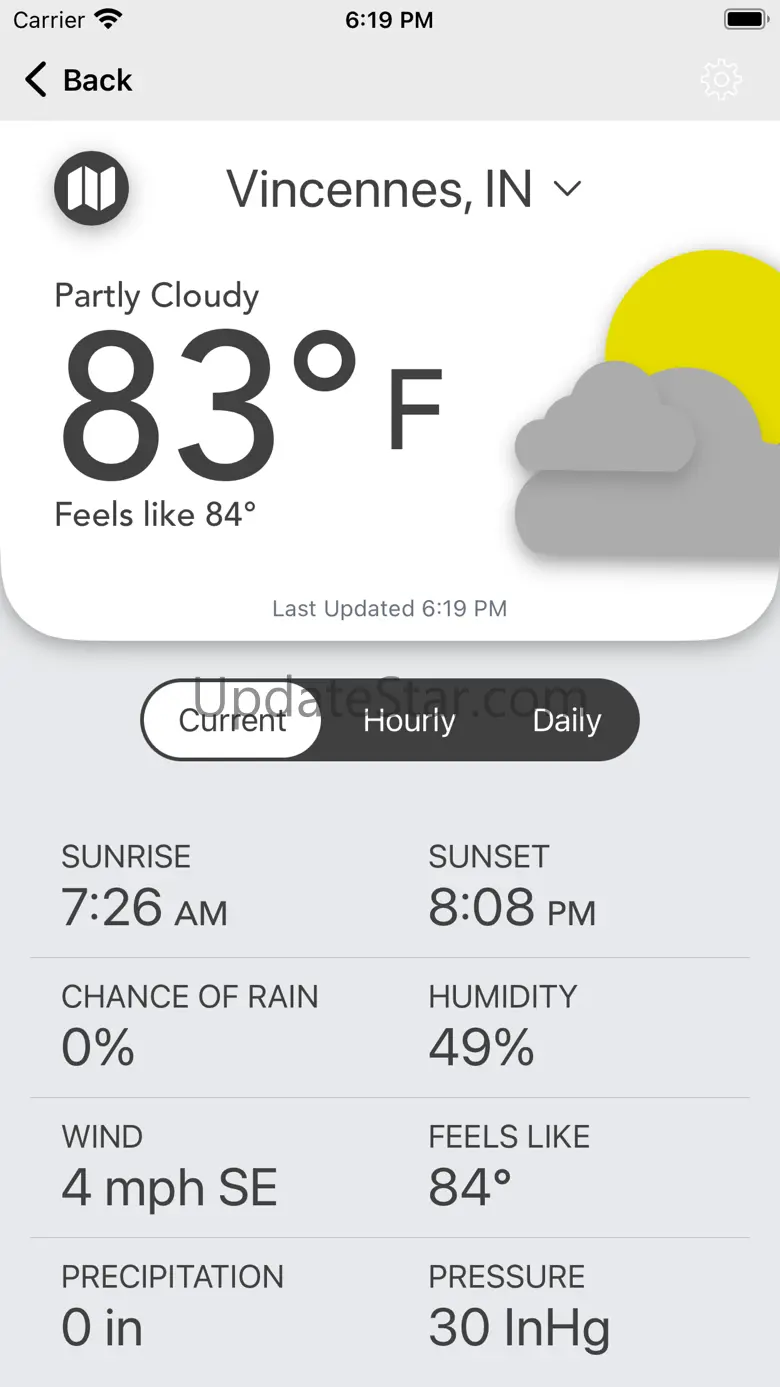Go back using the Back button
Viewport: 780px width, 1387px height.
[x=79, y=80]
